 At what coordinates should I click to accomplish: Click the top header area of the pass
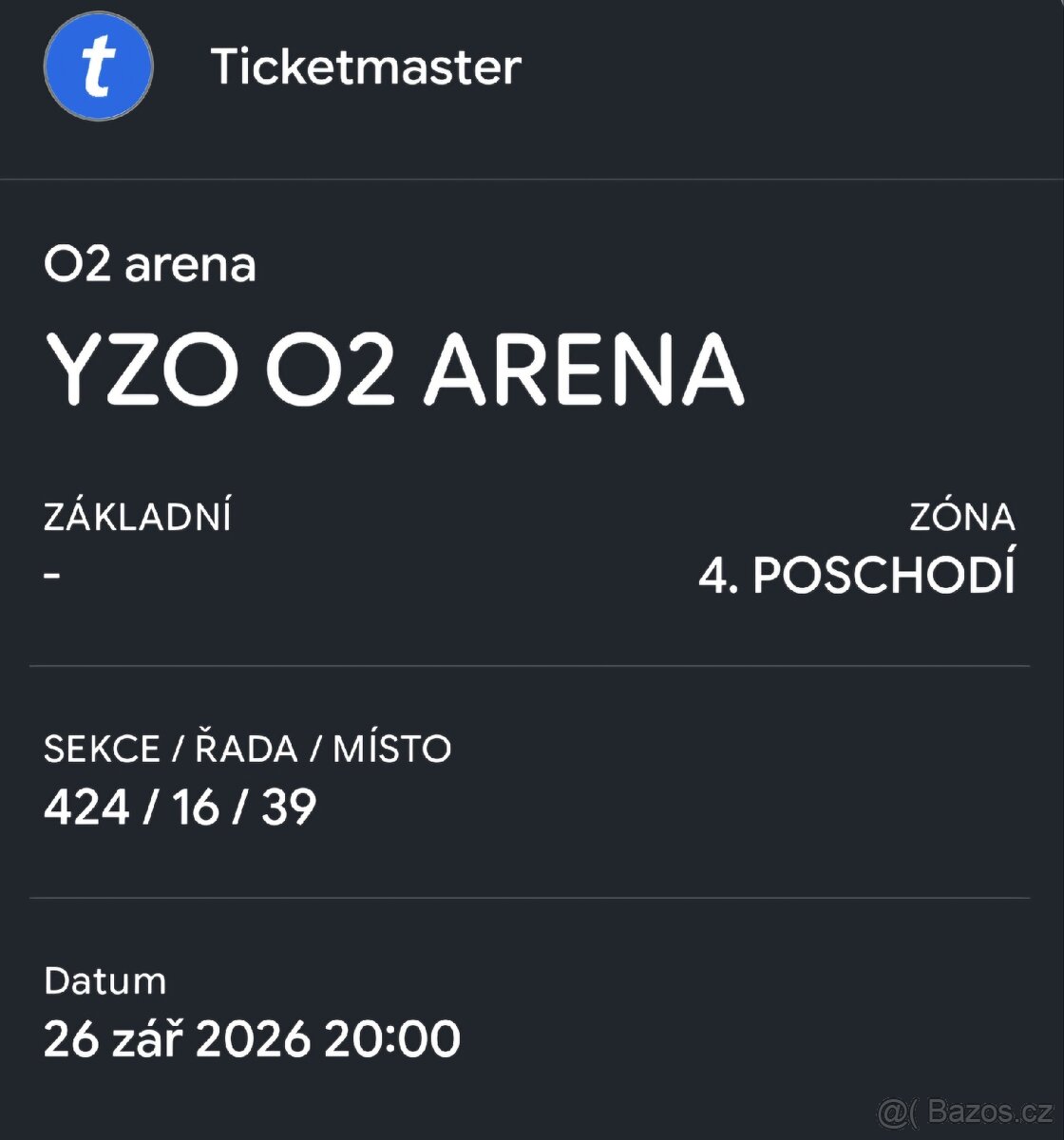(x=532, y=87)
